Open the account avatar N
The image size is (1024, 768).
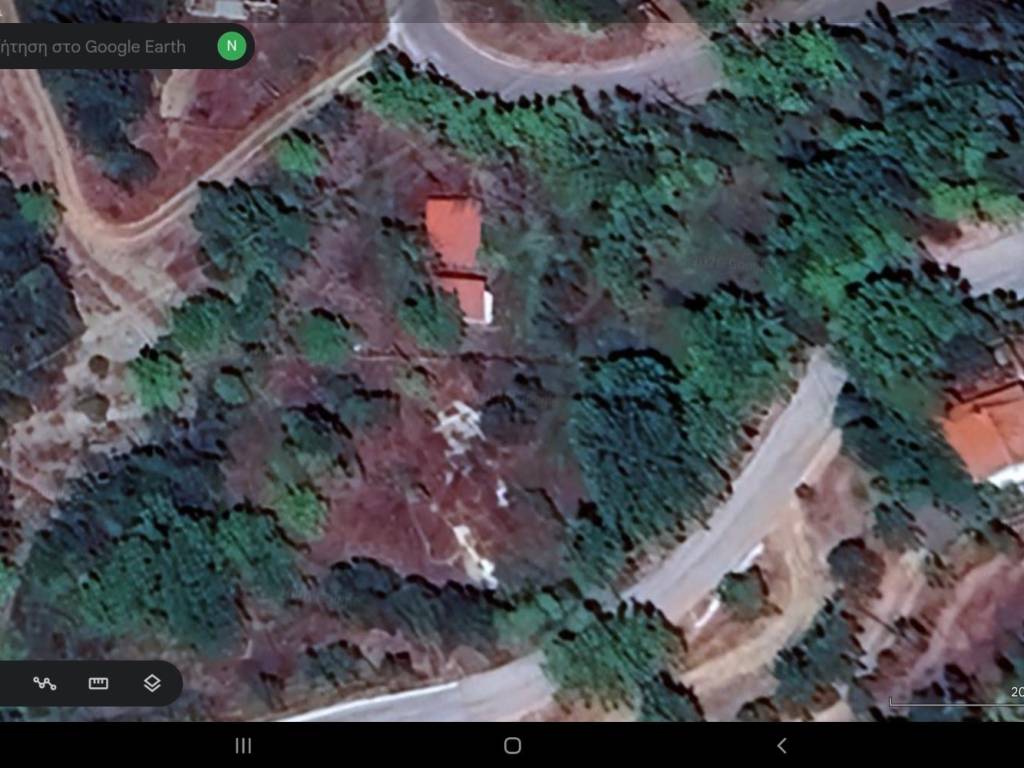[x=232, y=46]
